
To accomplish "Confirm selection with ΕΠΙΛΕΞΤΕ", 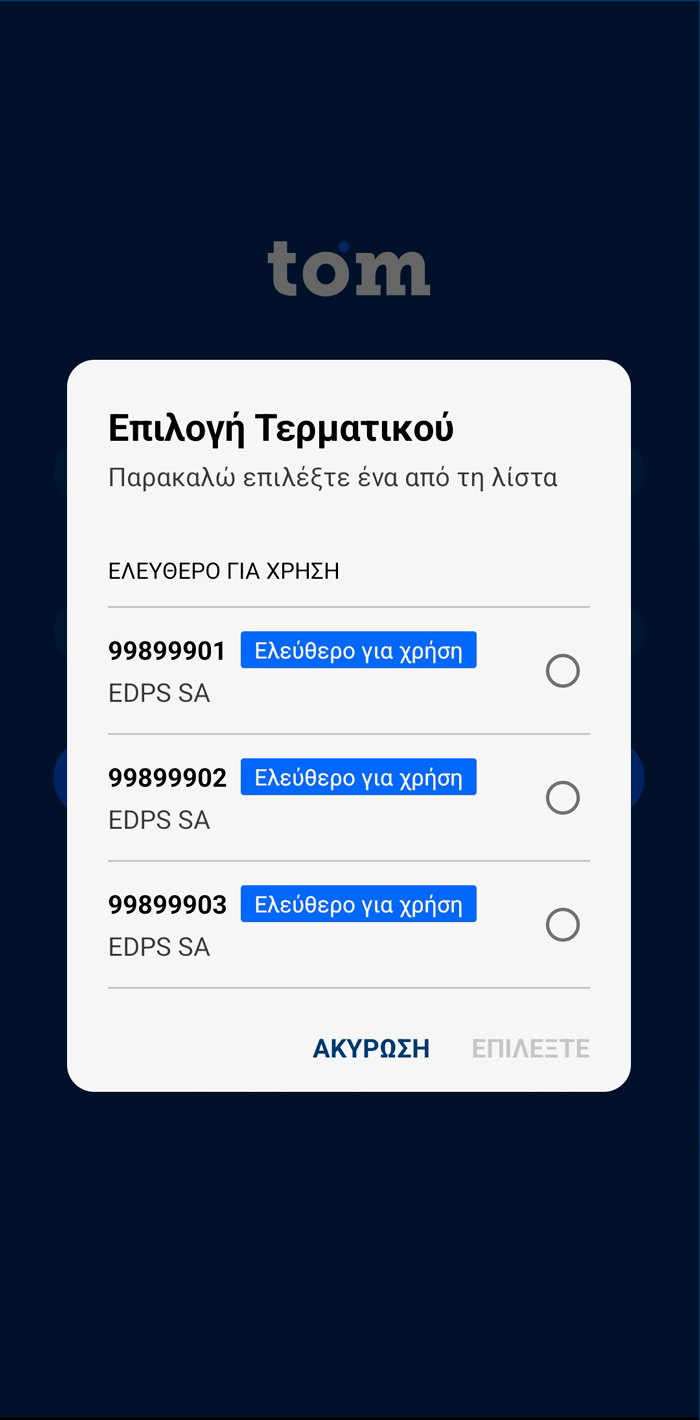I will click(530, 1048).
